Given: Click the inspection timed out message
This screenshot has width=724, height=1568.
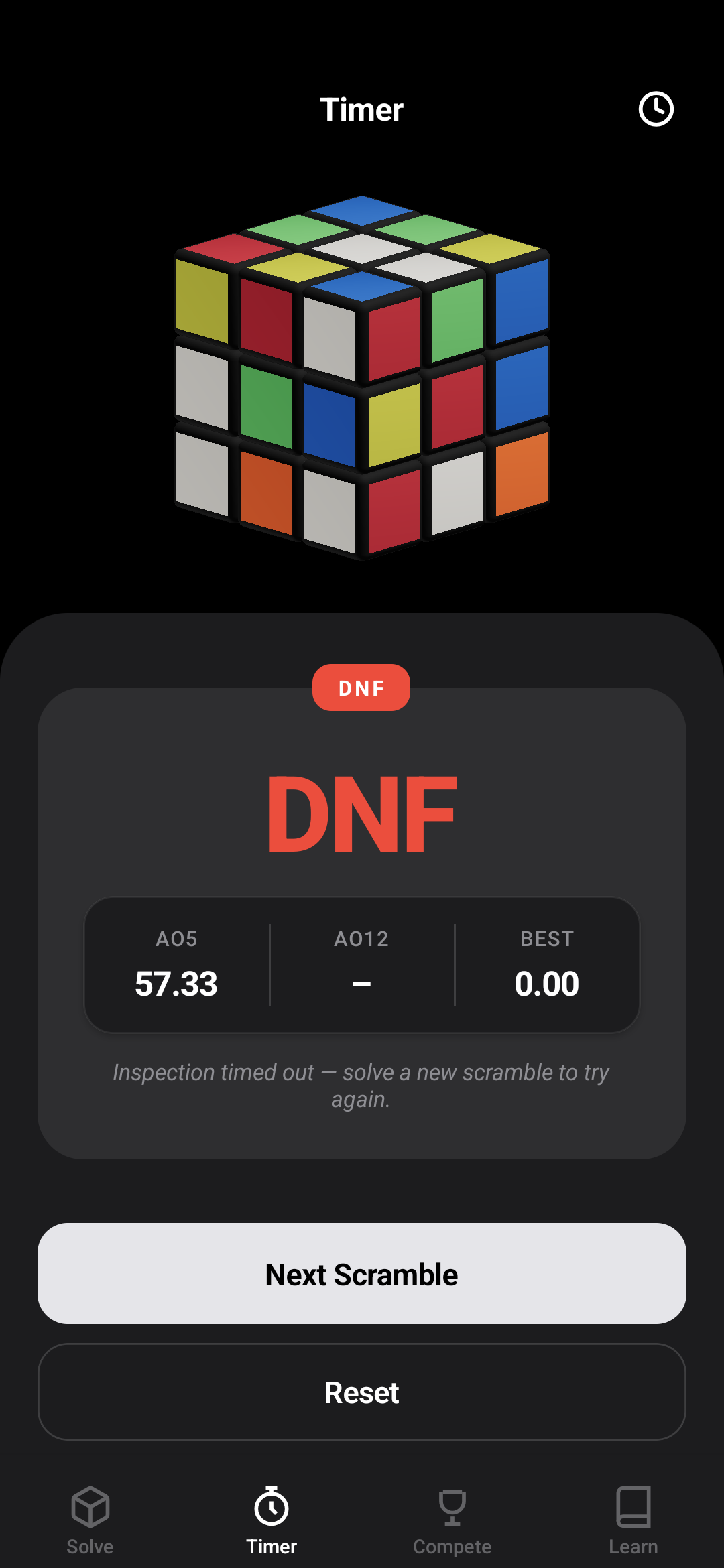Looking at the screenshot, I should (x=362, y=1084).
